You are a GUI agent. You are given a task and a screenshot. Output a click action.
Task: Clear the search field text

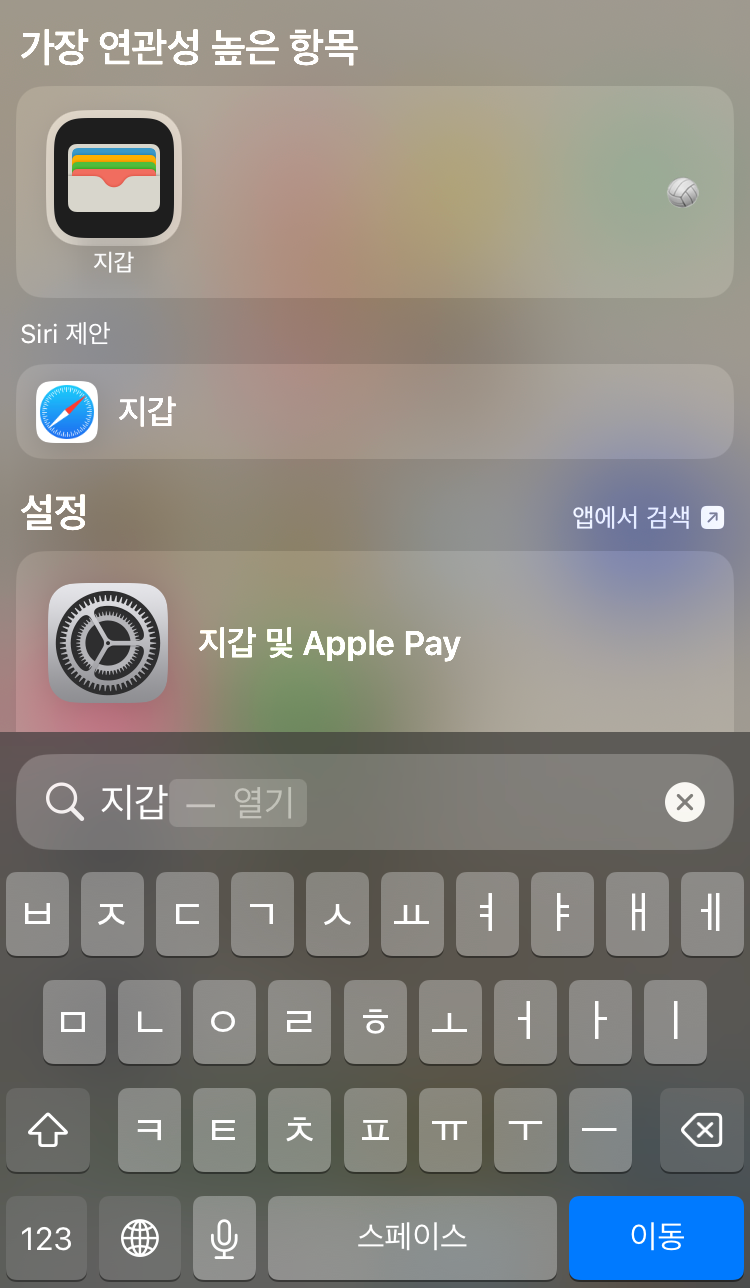(x=685, y=802)
